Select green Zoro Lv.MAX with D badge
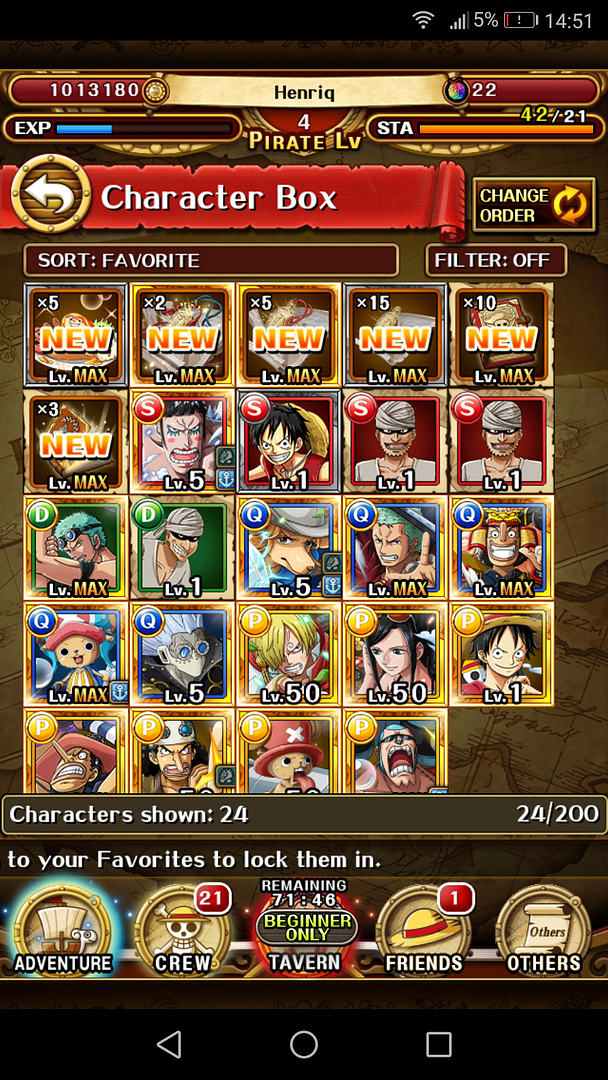608x1080 pixels. [76, 547]
